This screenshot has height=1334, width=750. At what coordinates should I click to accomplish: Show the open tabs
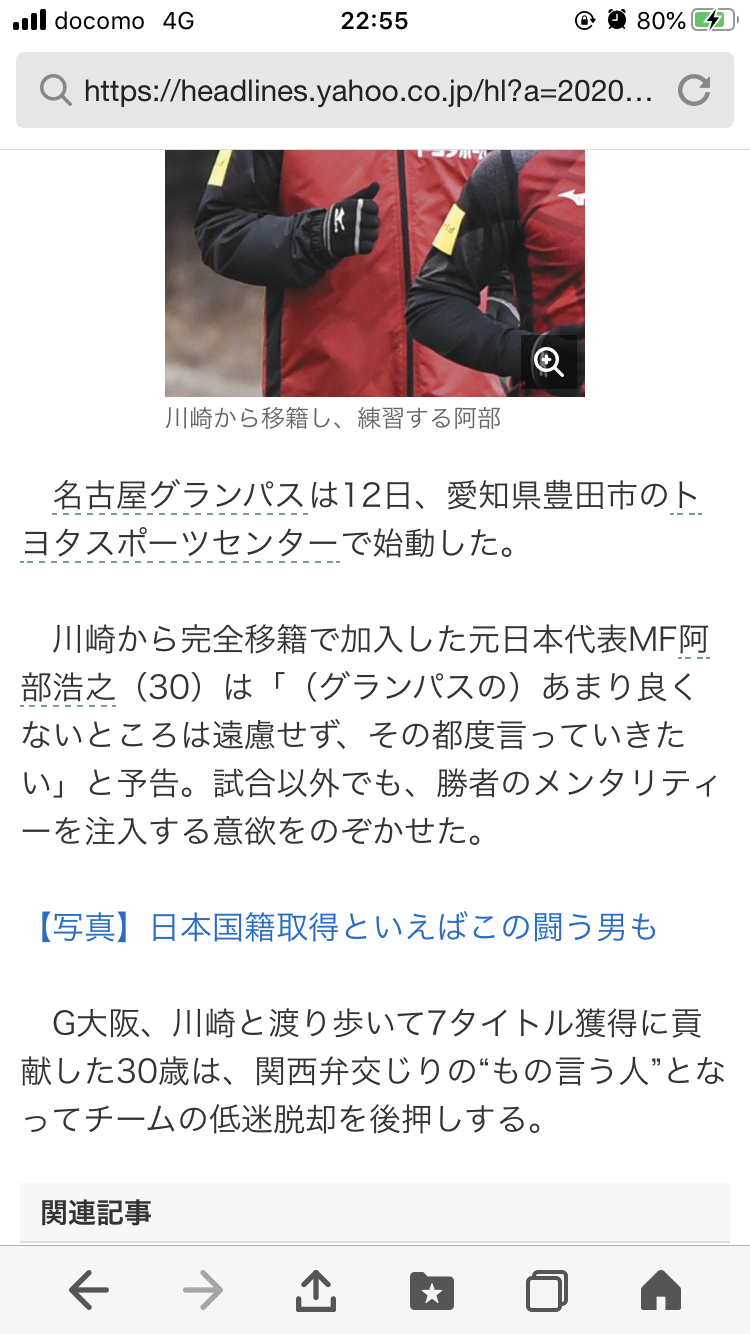pos(547,1291)
